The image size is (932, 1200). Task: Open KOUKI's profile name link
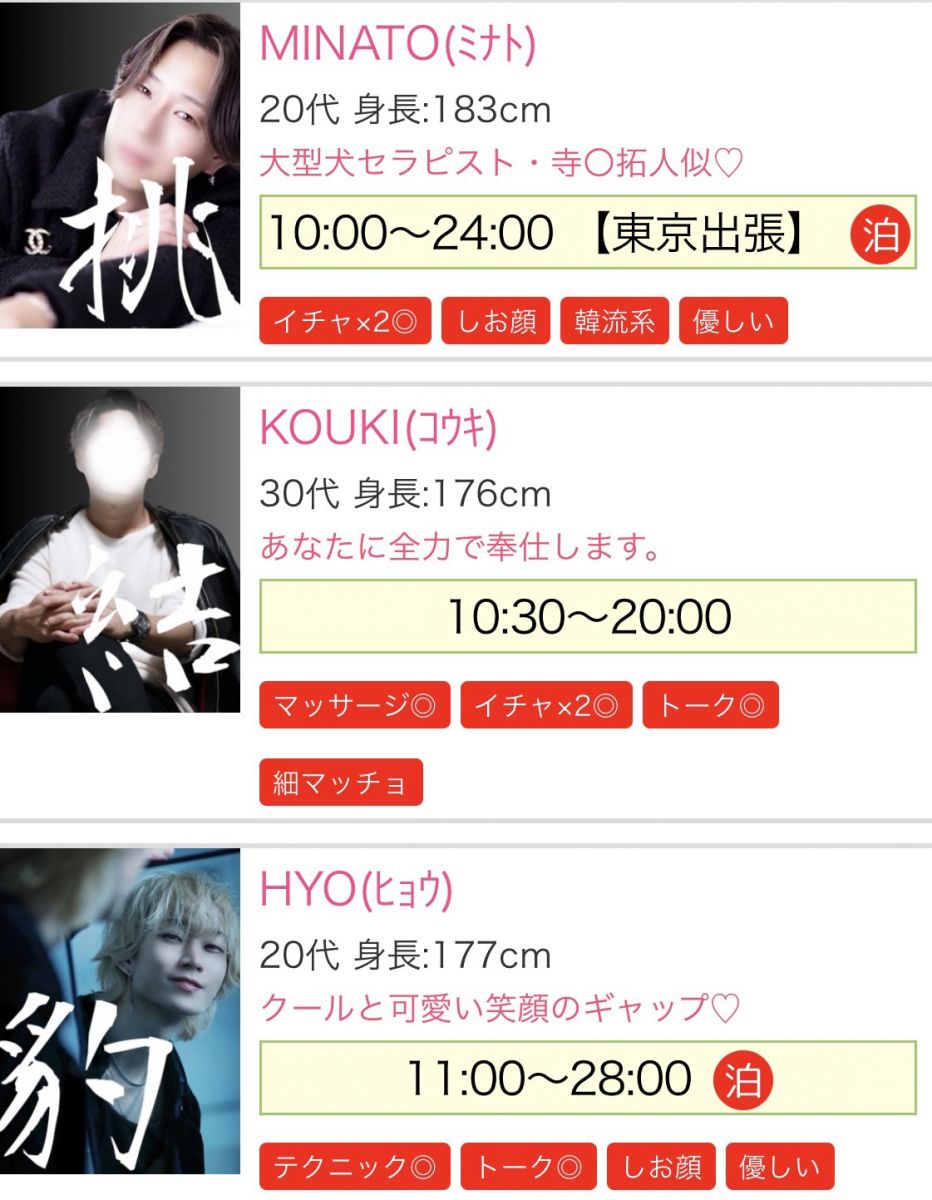tap(377, 429)
